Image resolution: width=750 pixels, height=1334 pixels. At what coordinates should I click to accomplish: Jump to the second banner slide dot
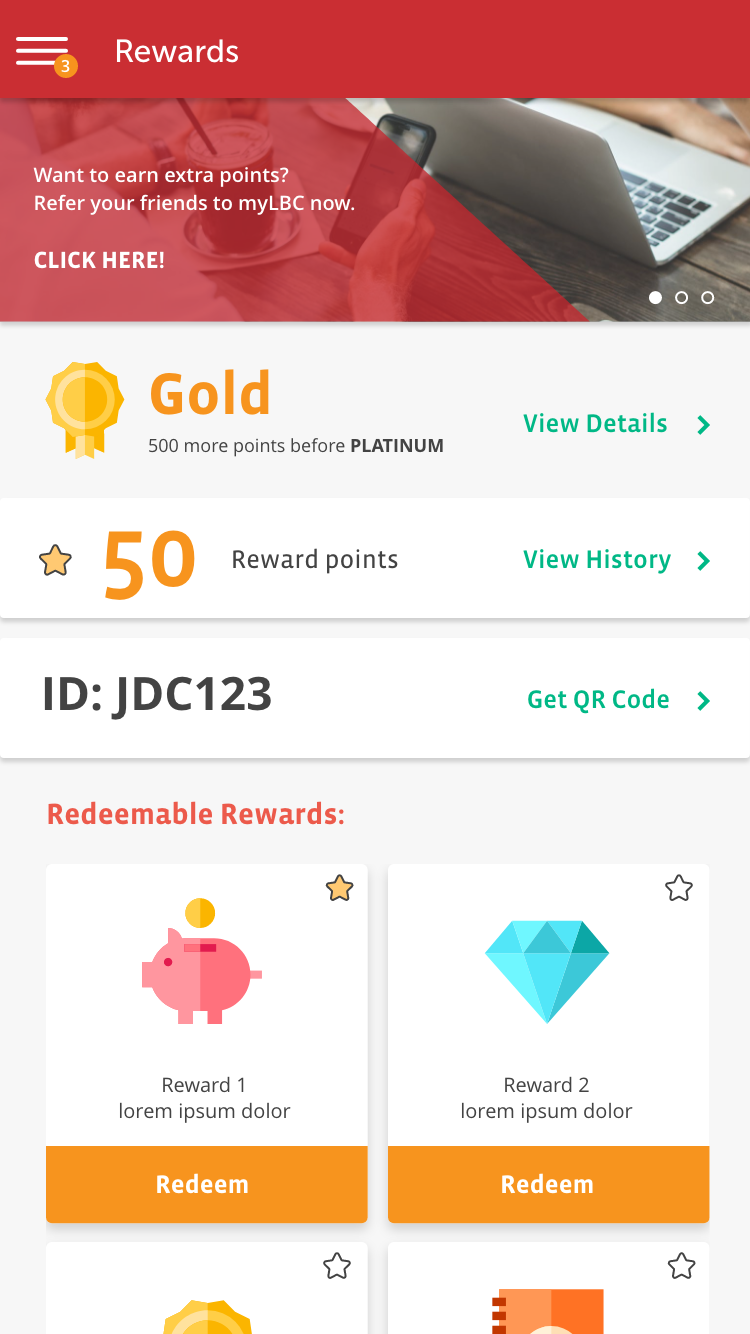pos(681,297)
